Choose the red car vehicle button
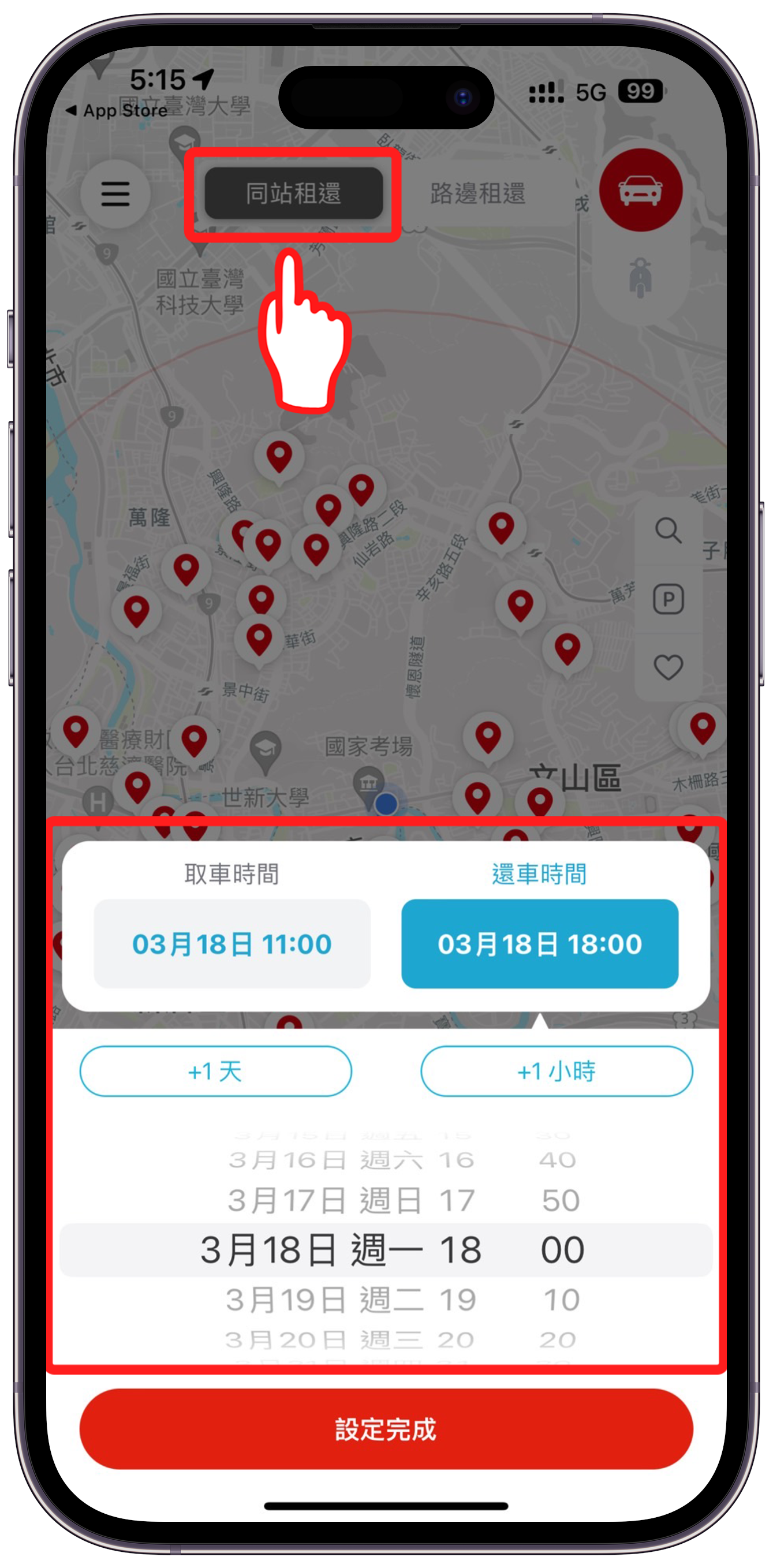Image resolution: width=773 pixels, height=1568 pixels. point(640,190)
